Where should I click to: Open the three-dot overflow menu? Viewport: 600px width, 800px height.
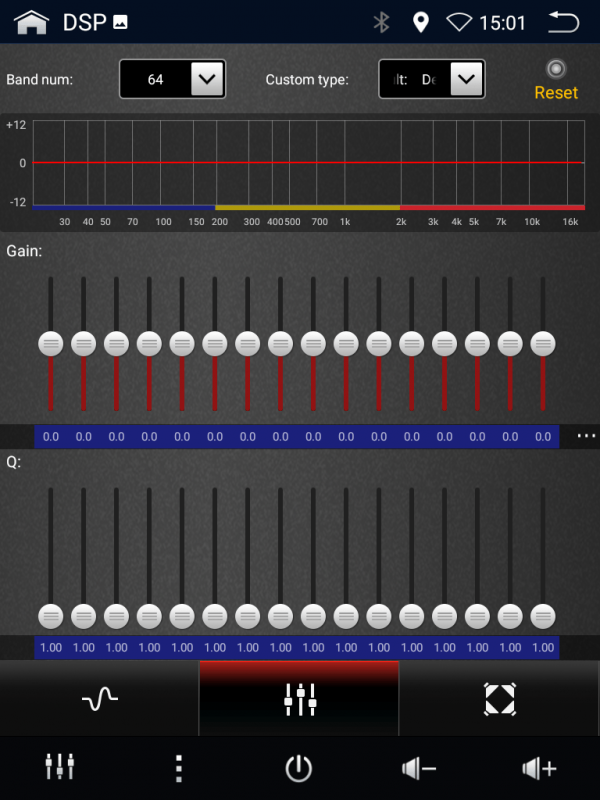pos(179,768)
